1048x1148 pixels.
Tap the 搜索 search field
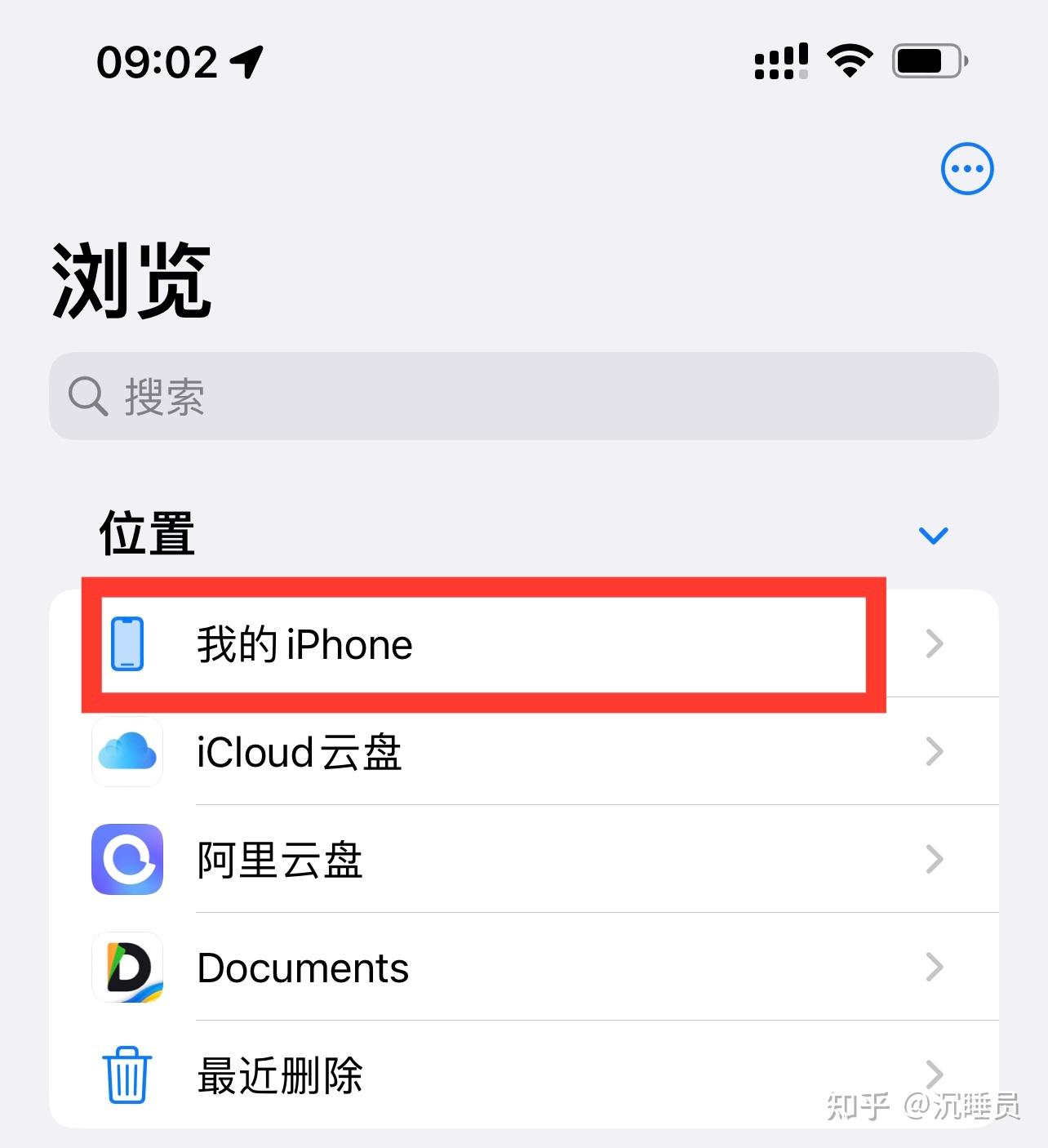tap(522, 396)
